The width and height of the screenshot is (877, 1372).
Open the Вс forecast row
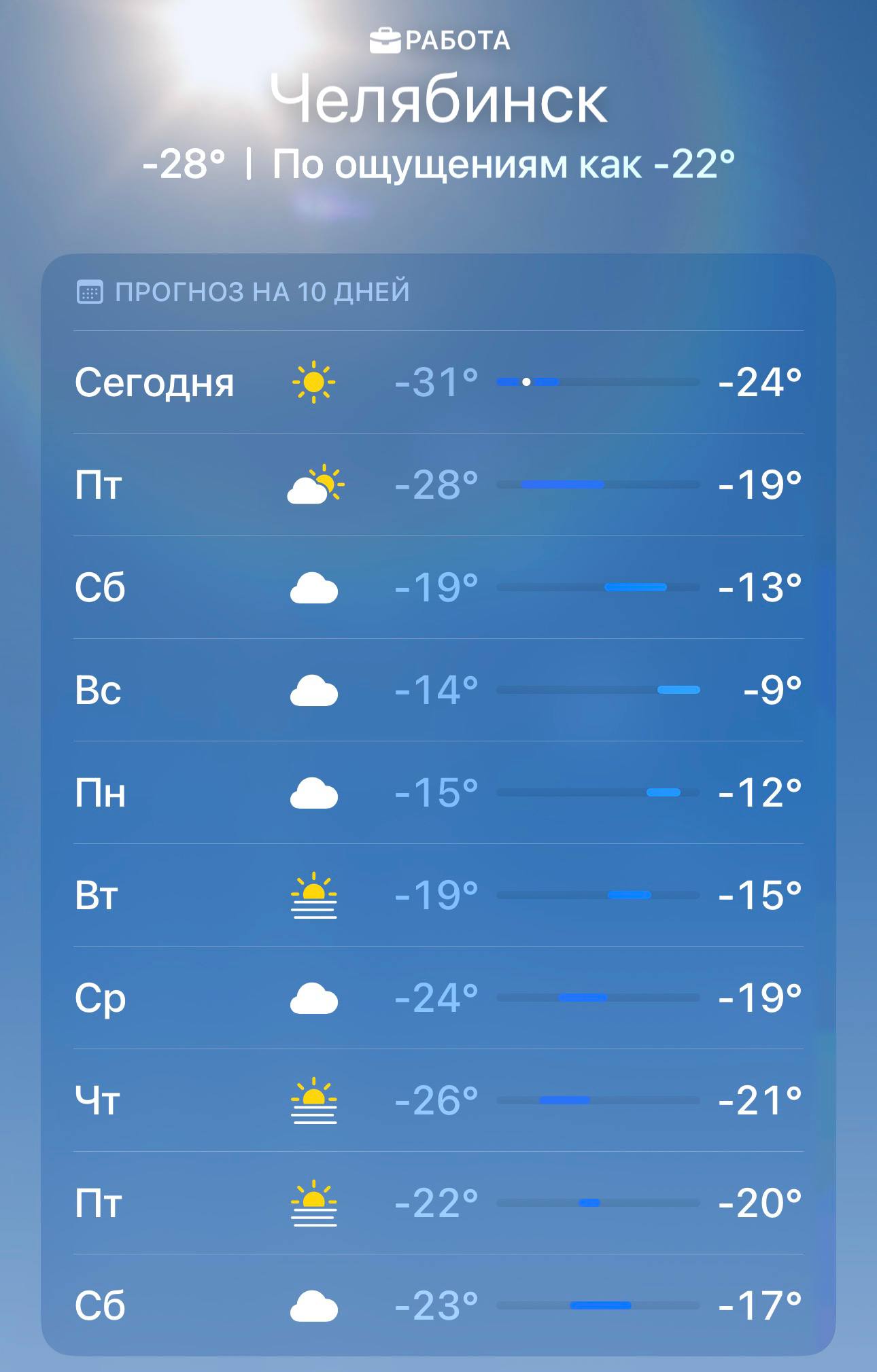point(438,690)
